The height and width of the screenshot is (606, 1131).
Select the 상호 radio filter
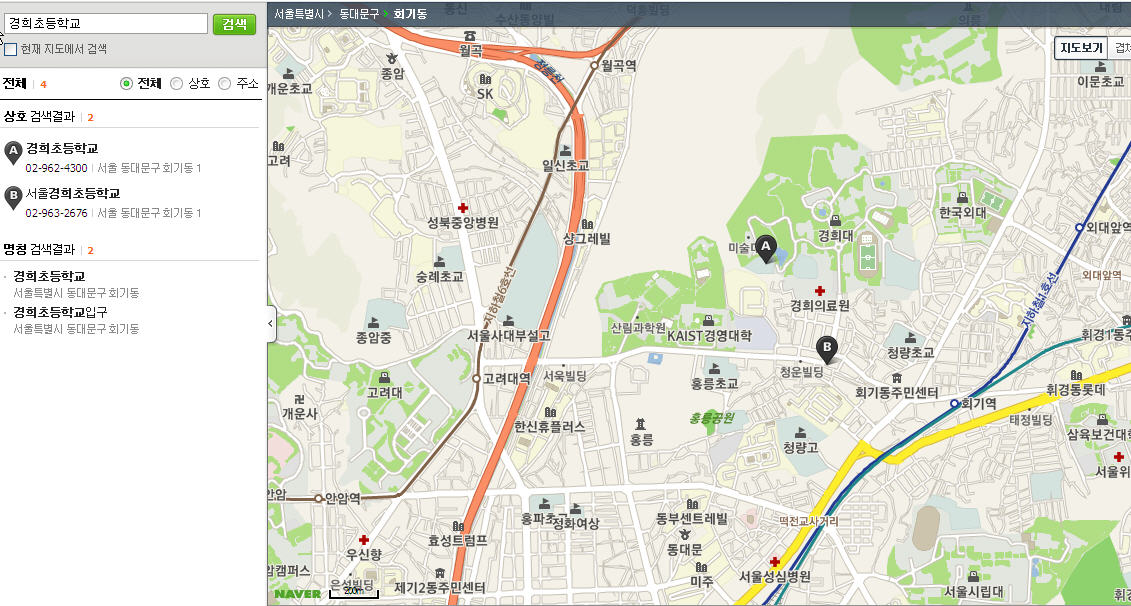pyautogui.click(x=176, y=84)
